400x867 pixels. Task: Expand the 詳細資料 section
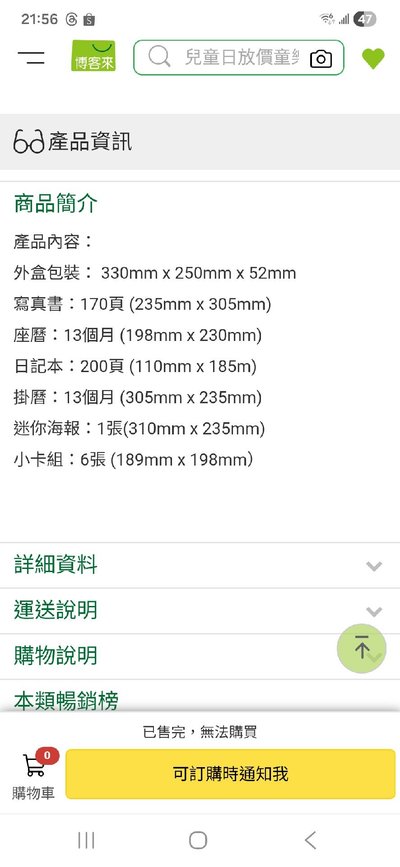tap(200, 565)
